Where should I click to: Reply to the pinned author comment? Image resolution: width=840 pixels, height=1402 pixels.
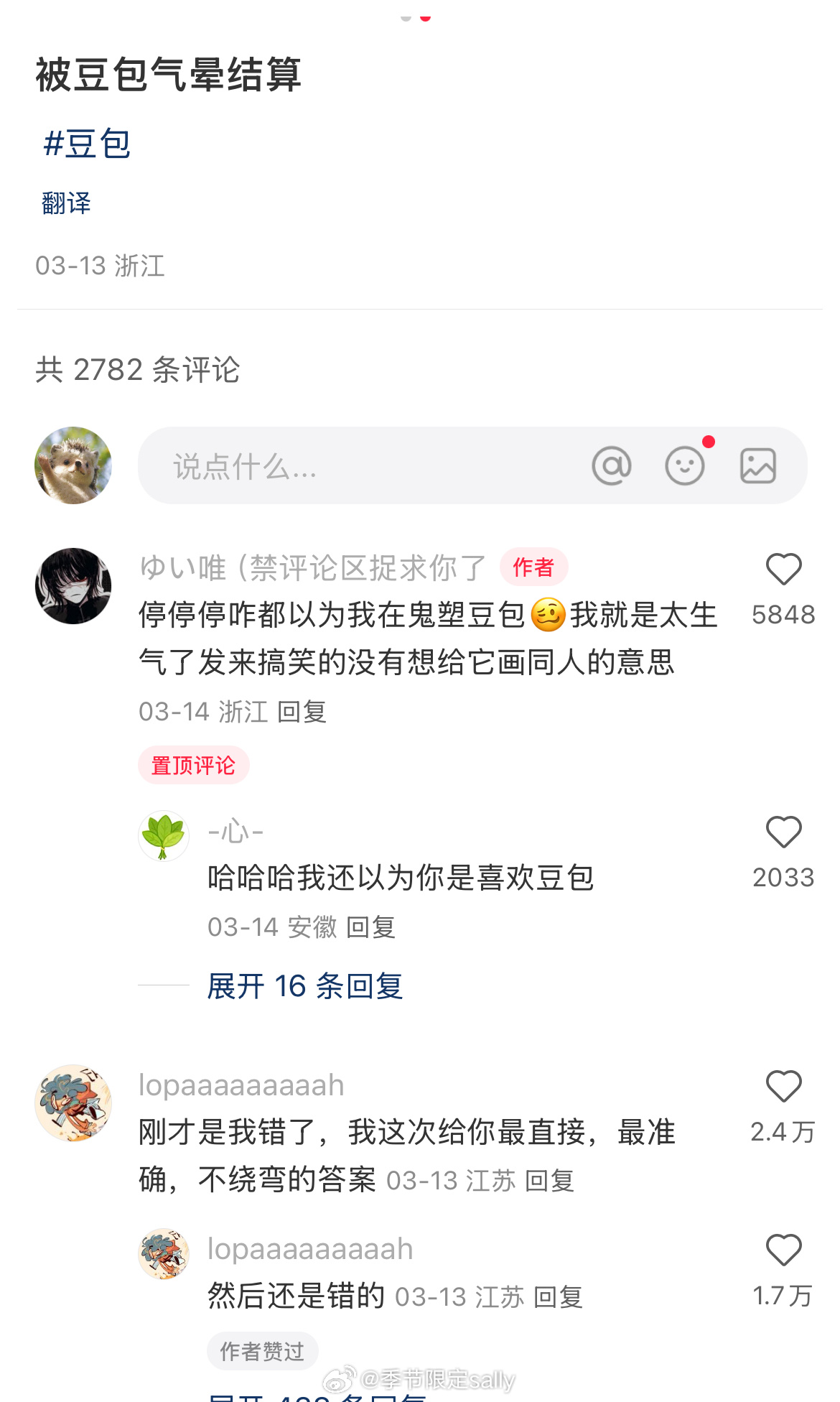304,712
